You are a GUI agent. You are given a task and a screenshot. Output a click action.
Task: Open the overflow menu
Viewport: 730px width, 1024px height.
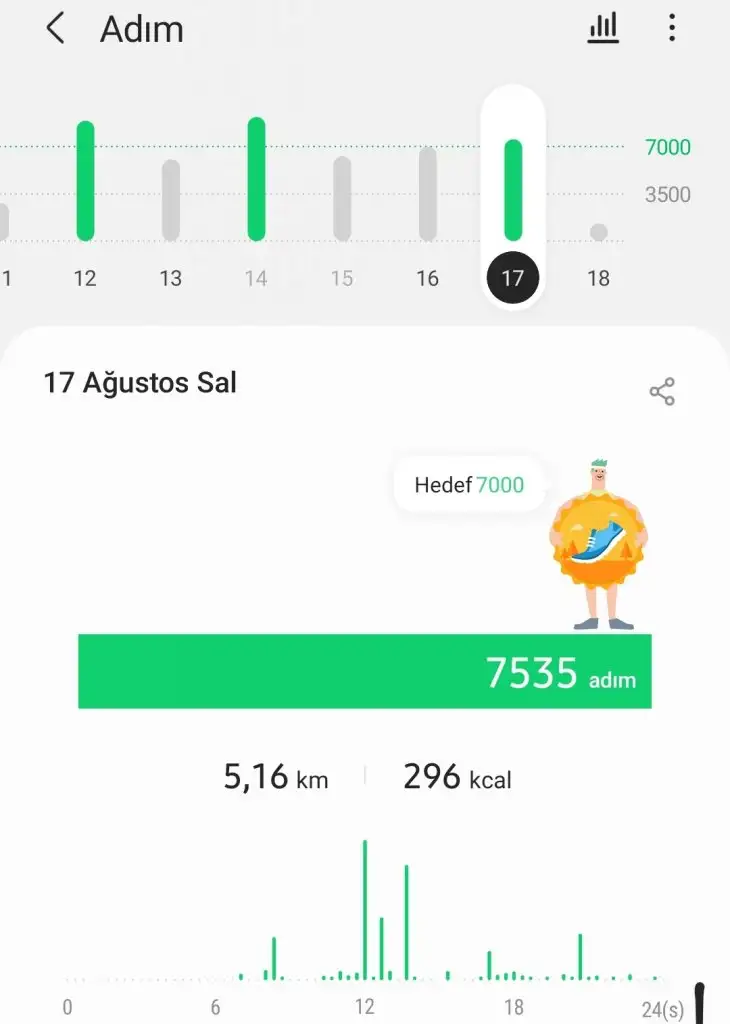pyautogui.click(x=672, y=29)
